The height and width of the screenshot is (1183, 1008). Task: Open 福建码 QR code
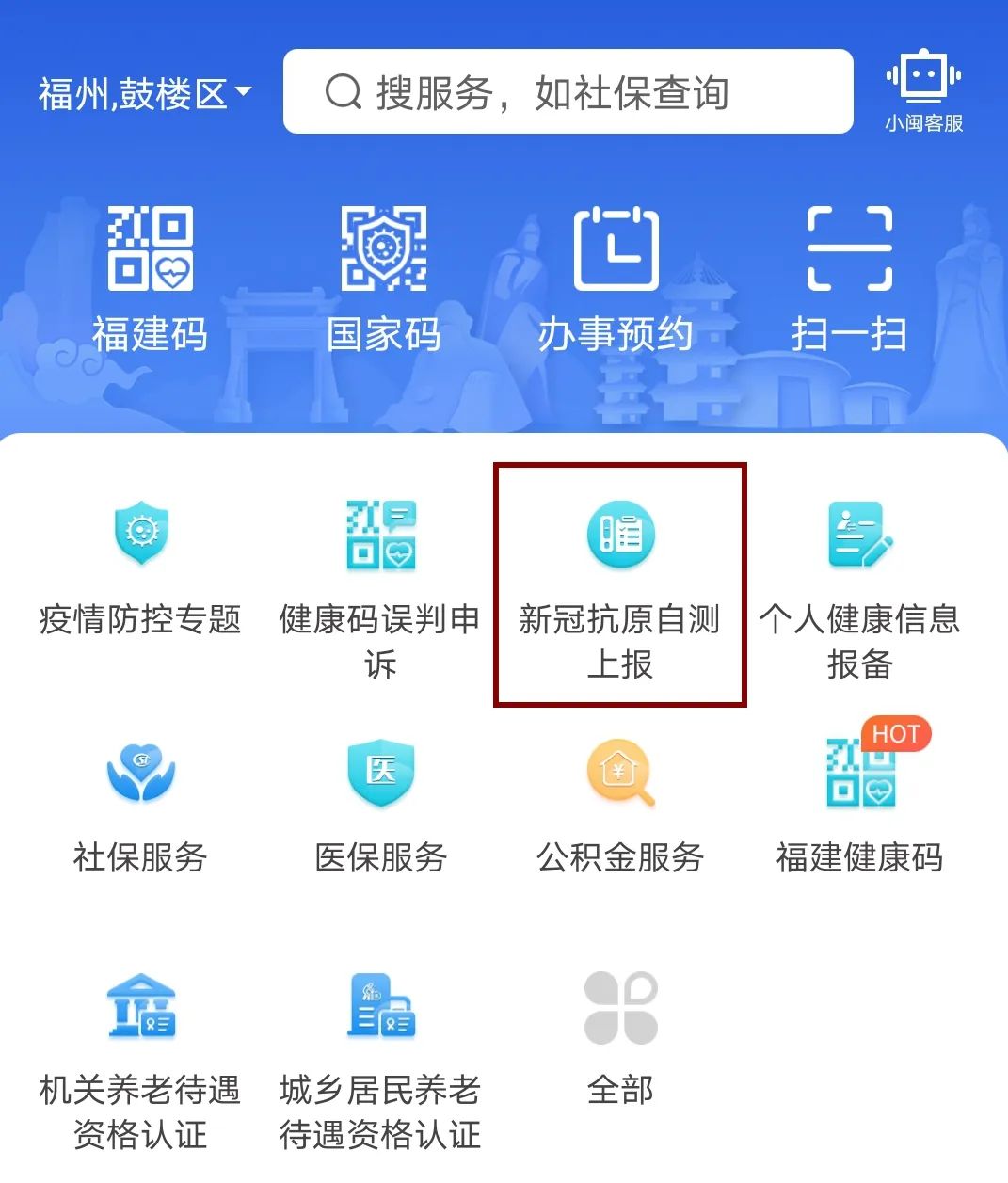pyautogui.click(x=150, y=278)
